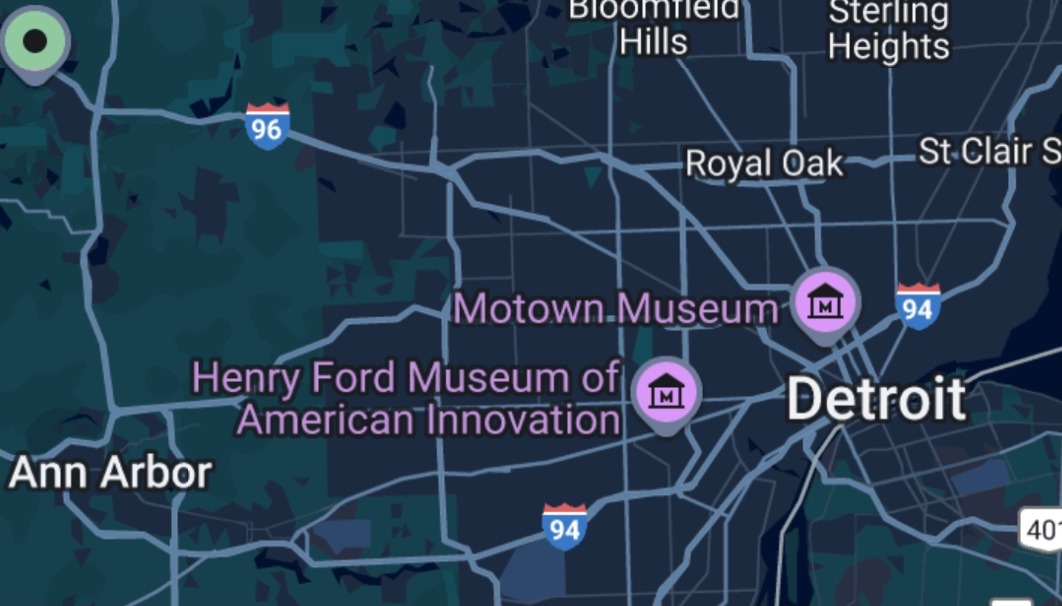Viewport: 1062px width, 606px height.
Task: Select the Henry Ford Museum pin
Action: 667,393
